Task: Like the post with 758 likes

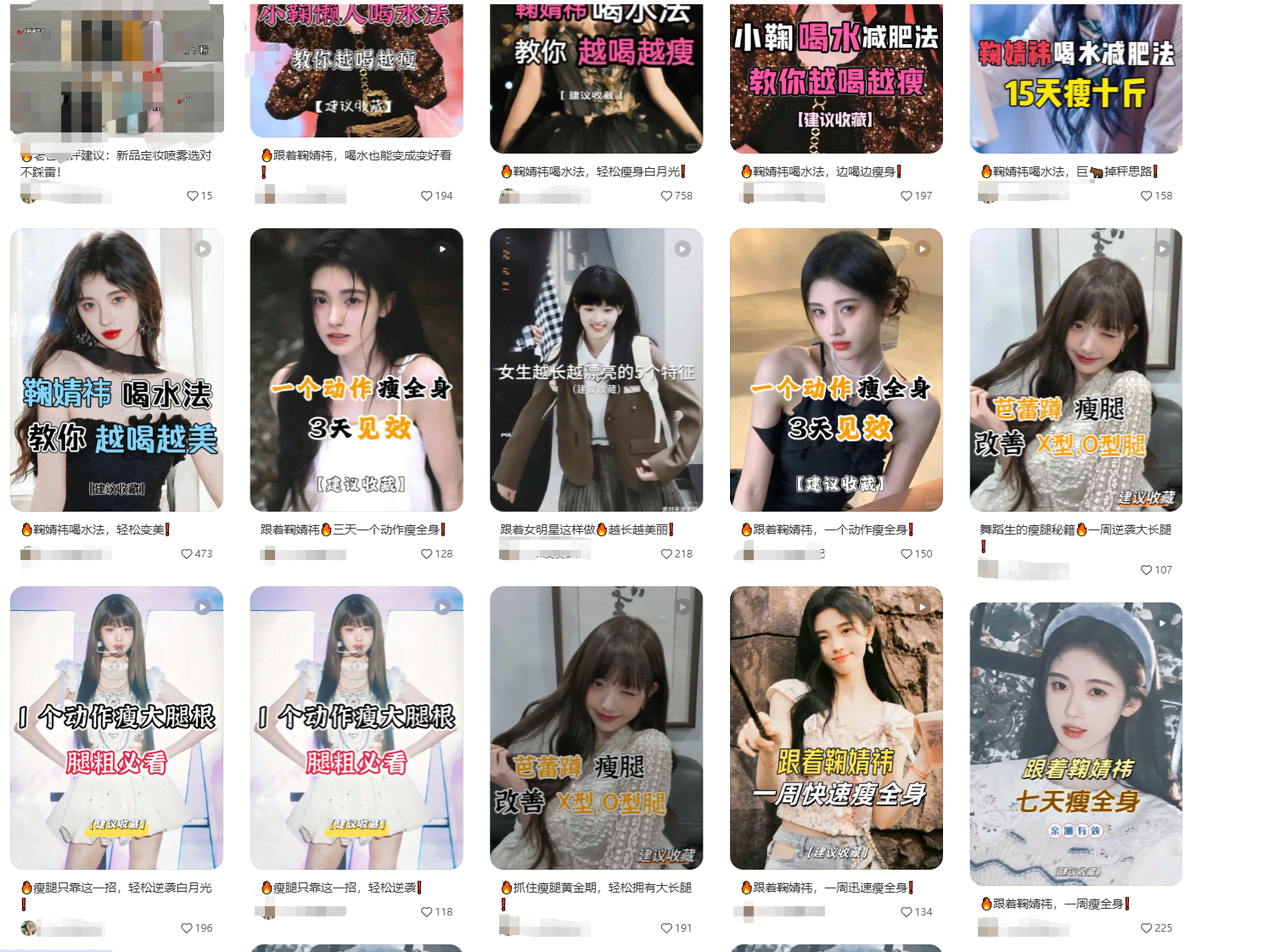Action: click(667, 196)
